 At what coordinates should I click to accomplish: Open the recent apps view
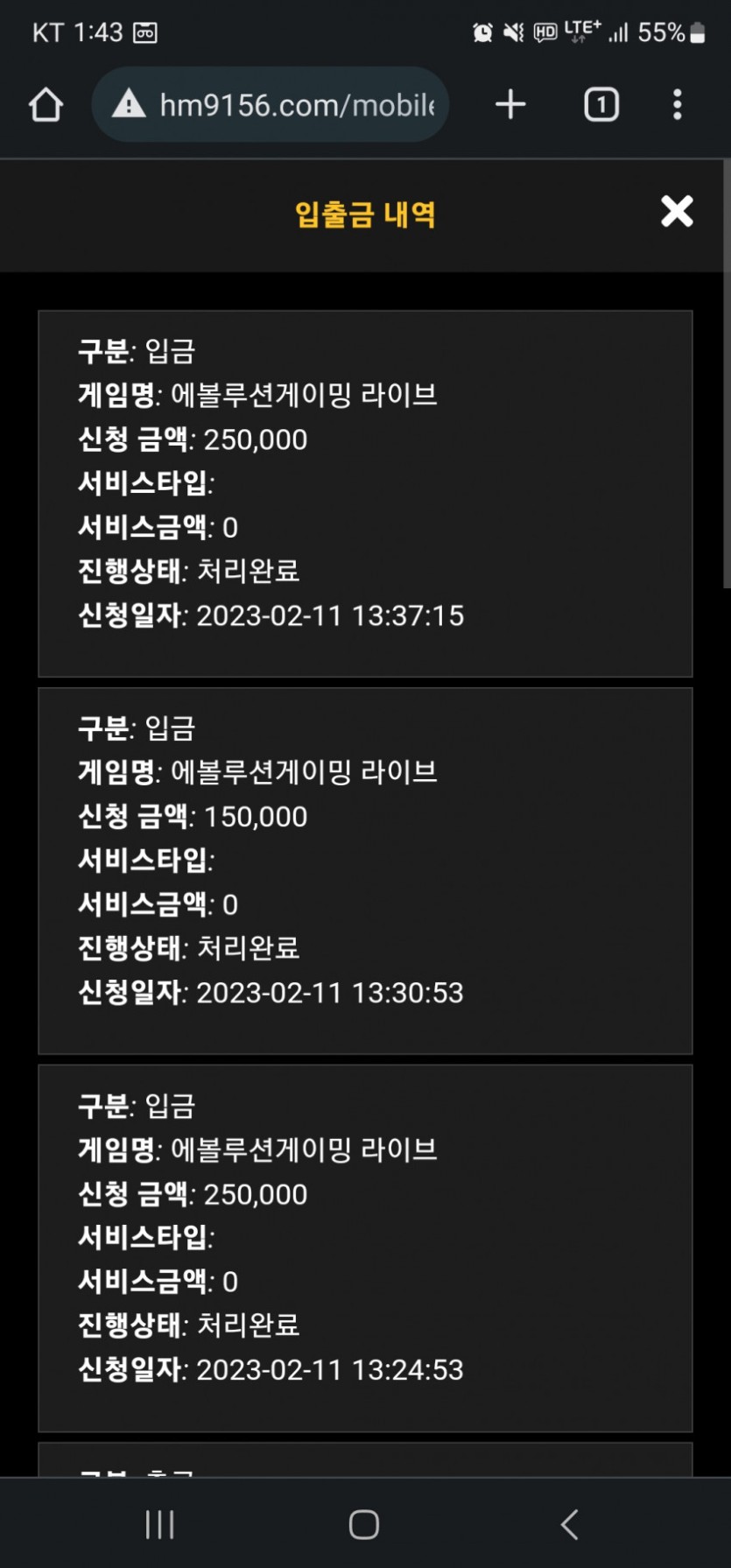[x=160, y=1524]
